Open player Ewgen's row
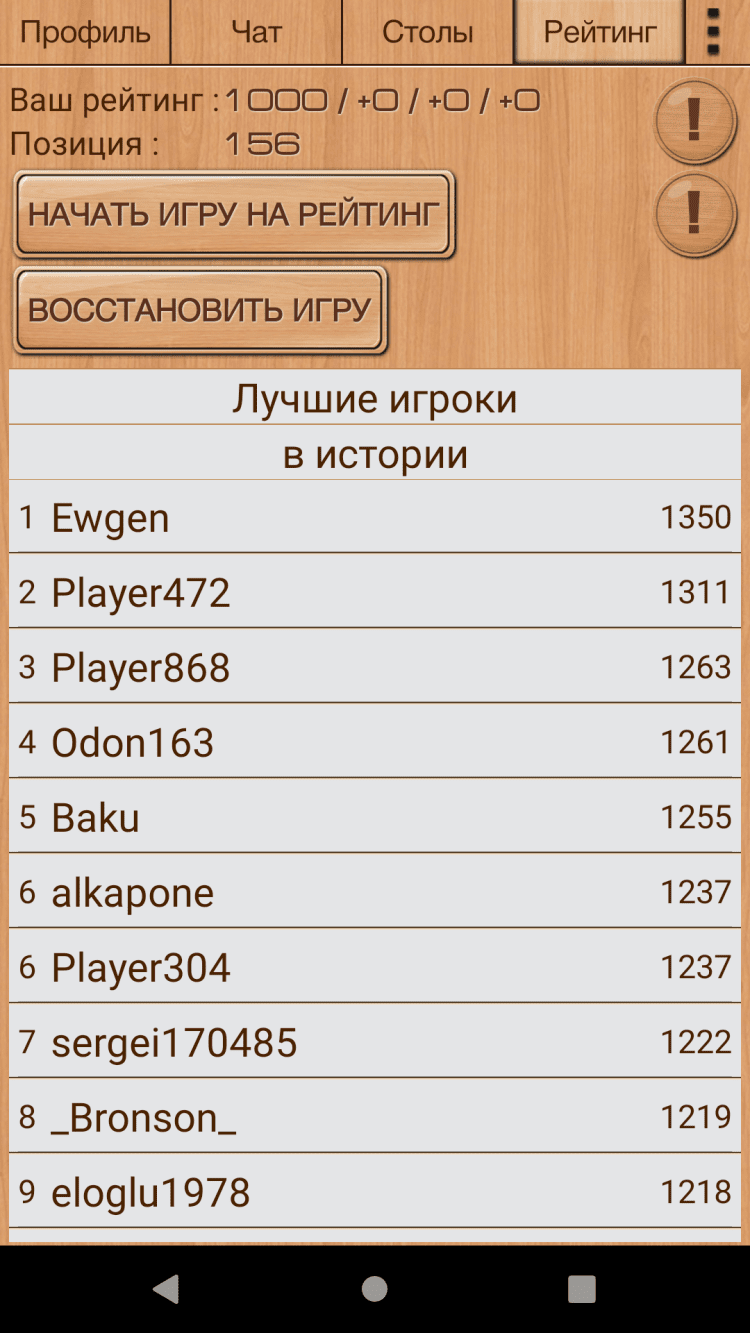Image resolution: width=750 pixels, height=1333 pixels. (375, 517)
